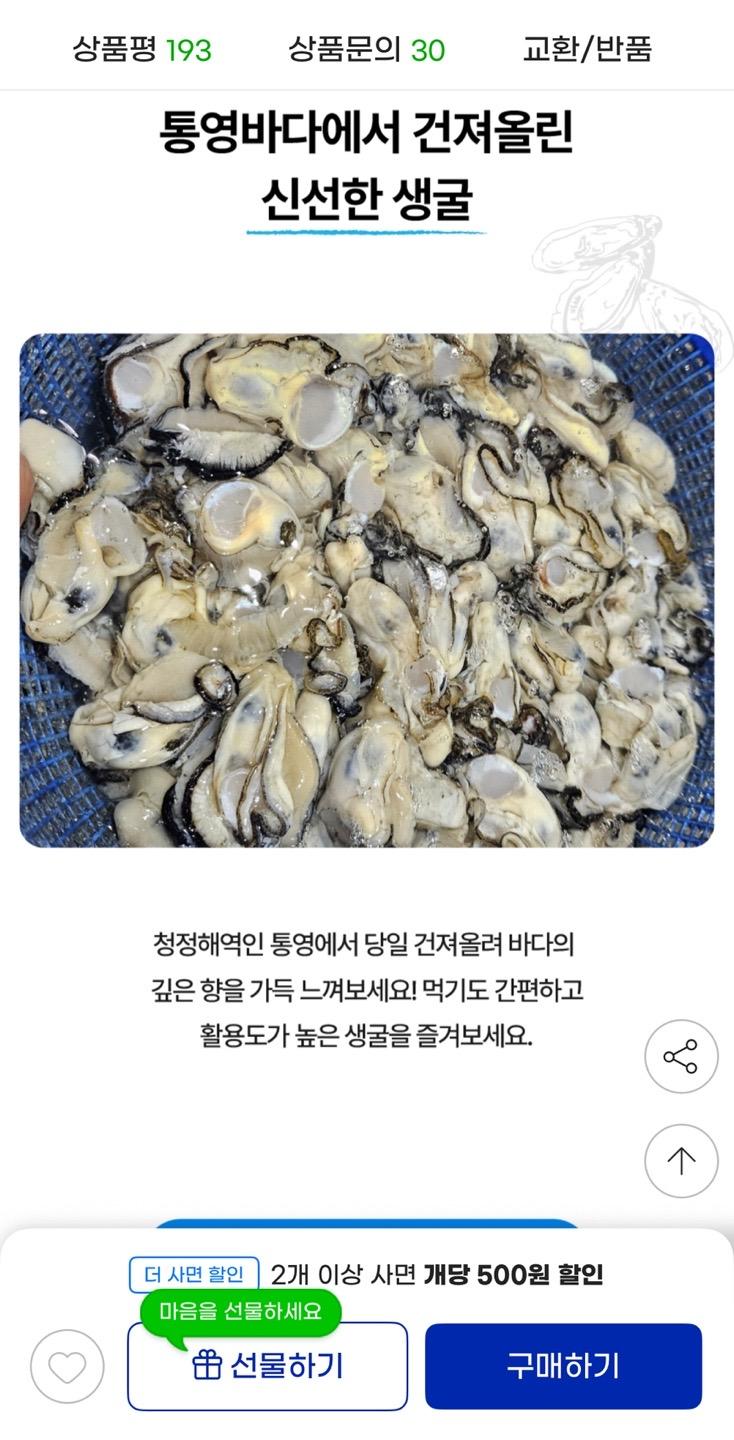The width and height of the screenshot is (734, 1440).
Task: Tap 구매하기 to buy the oysters
Action: 563,1366
